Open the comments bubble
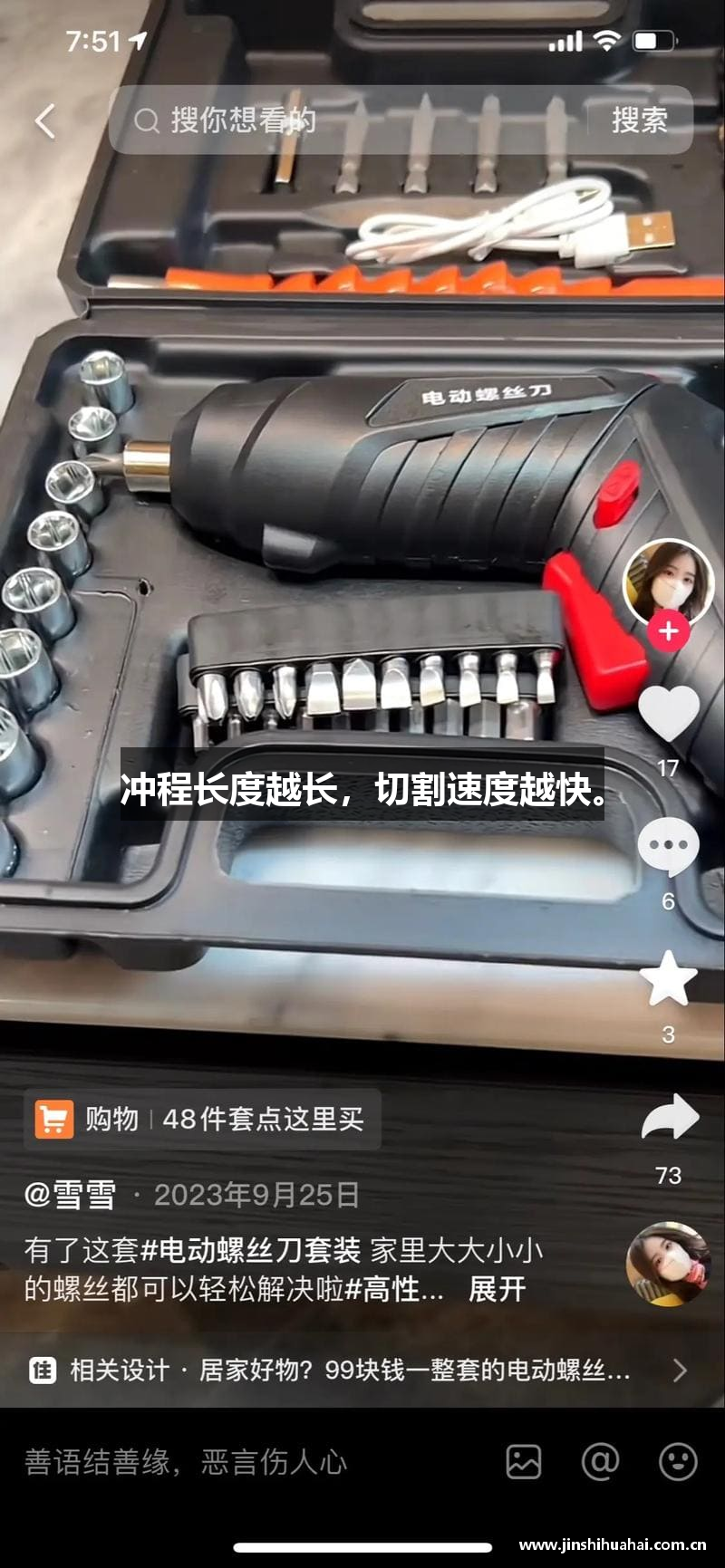Image resolution: width=725 pixels, height=1568 pixels. click(668, 846)
